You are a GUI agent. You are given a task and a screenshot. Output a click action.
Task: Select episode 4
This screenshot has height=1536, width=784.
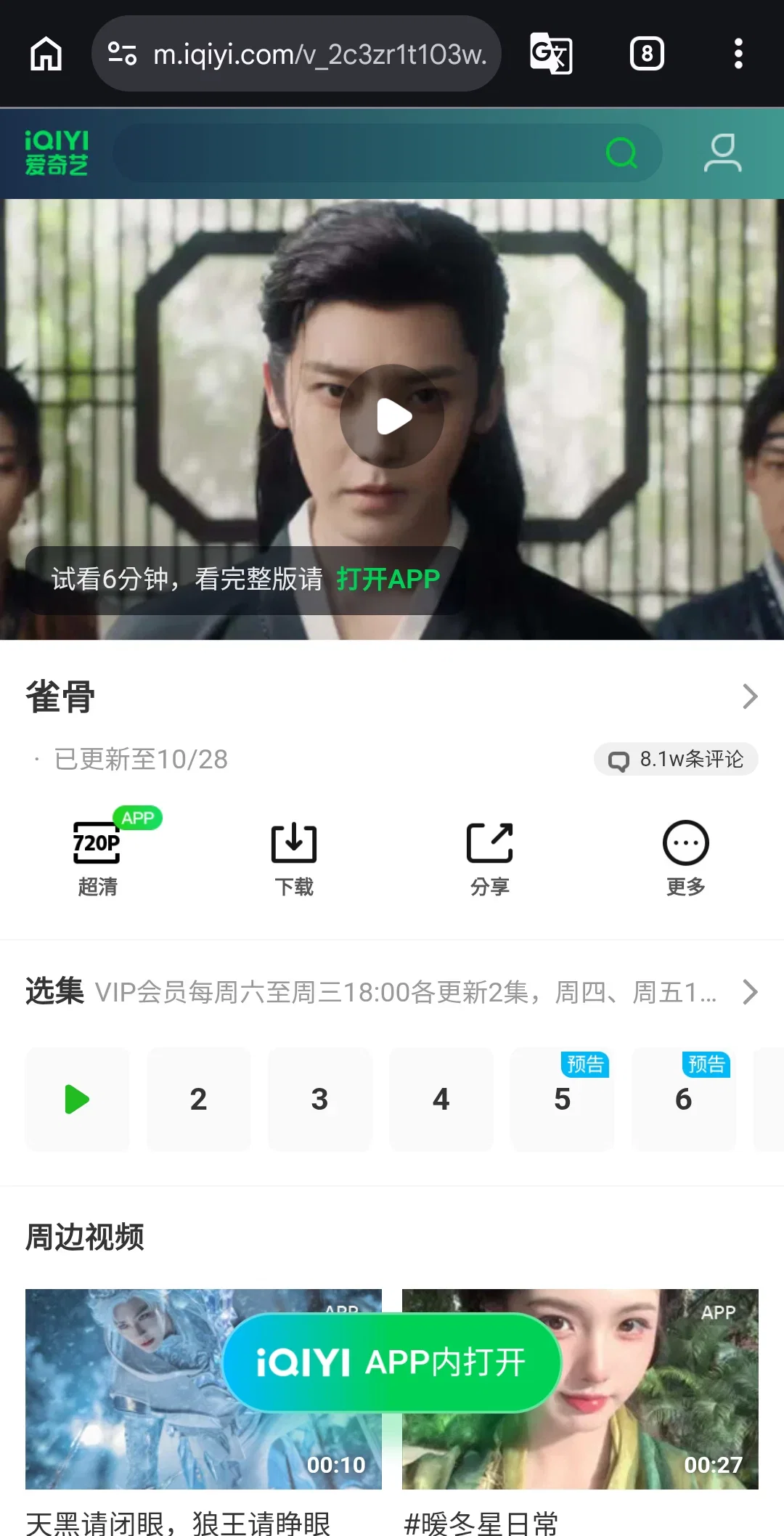click(x=441, y=1100)
